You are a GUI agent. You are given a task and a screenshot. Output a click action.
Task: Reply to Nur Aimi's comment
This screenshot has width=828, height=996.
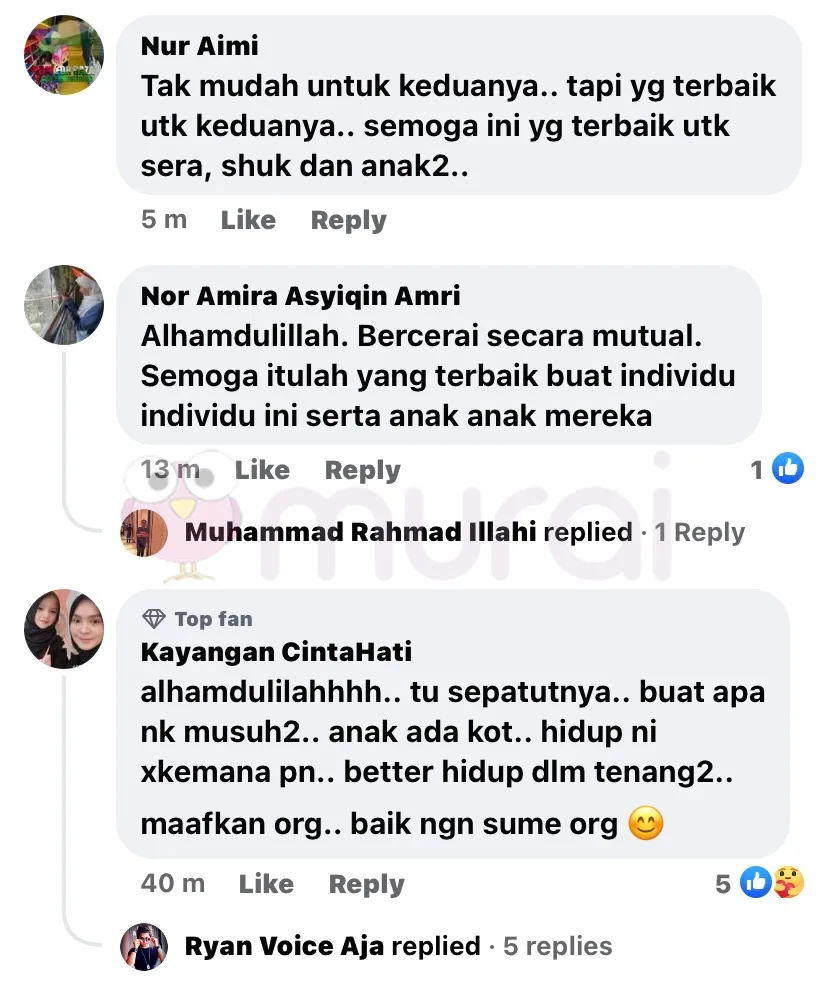pos(348,220)
